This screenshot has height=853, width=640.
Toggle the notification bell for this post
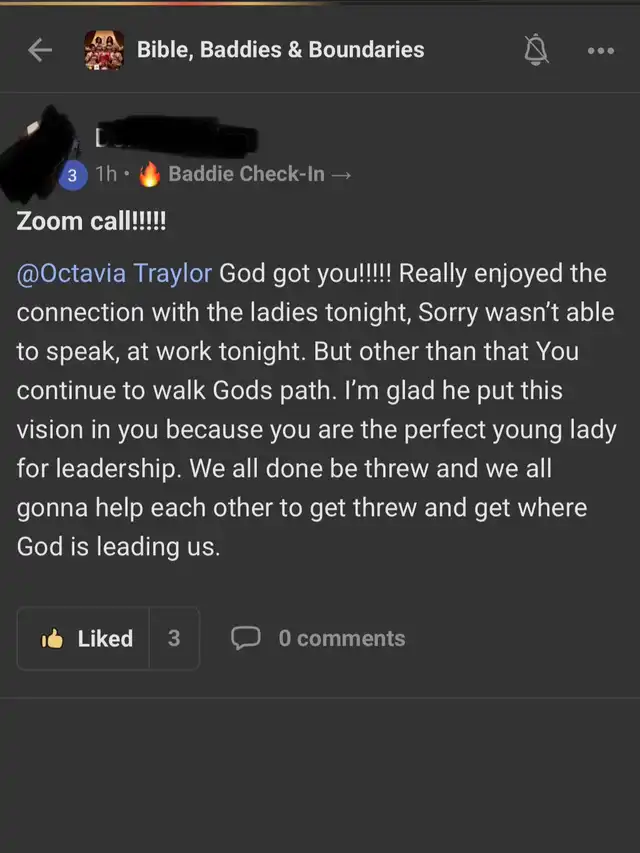537,50
